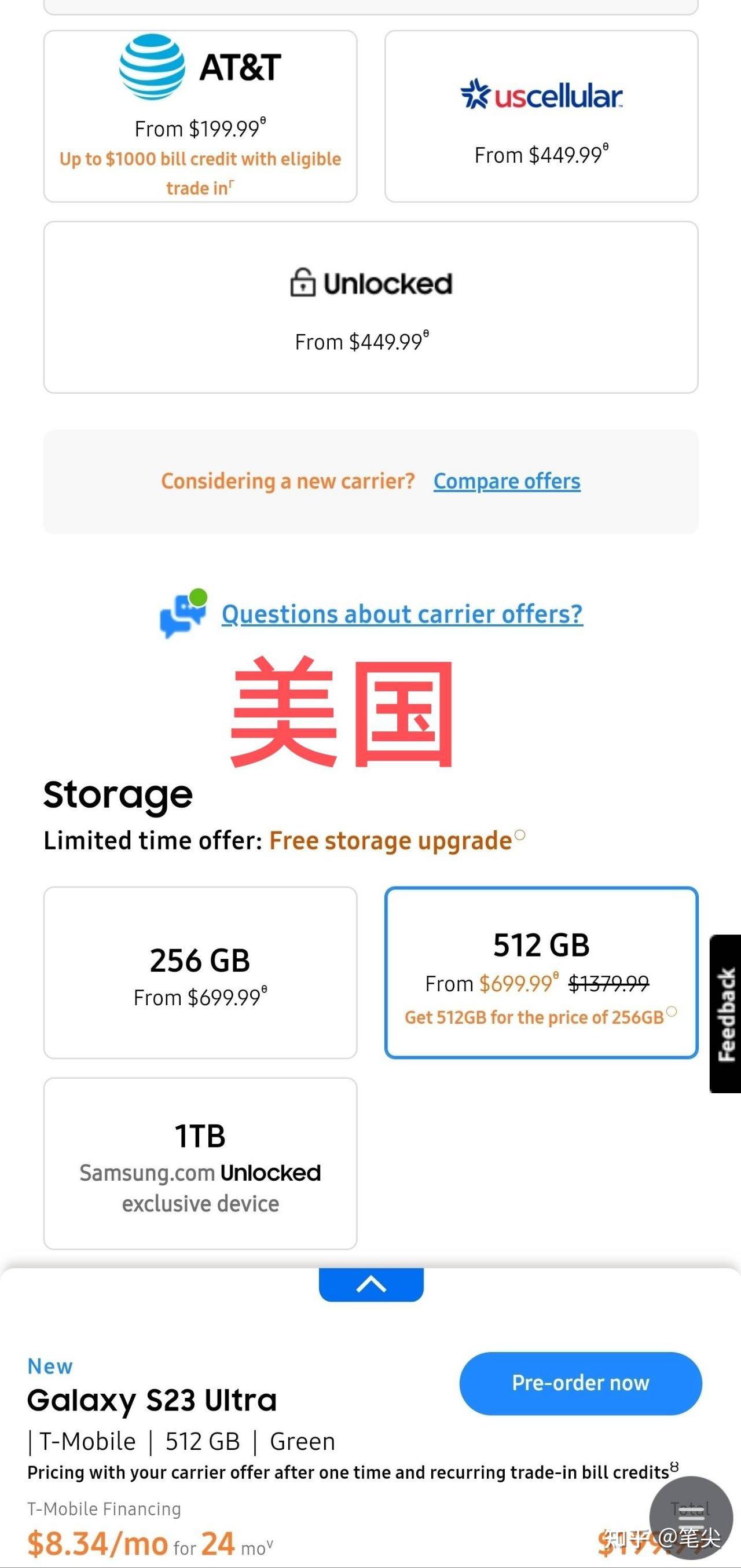The image size is (741, 1568).
Task: Select the 1TB storage option
Action: (200, 1163)
